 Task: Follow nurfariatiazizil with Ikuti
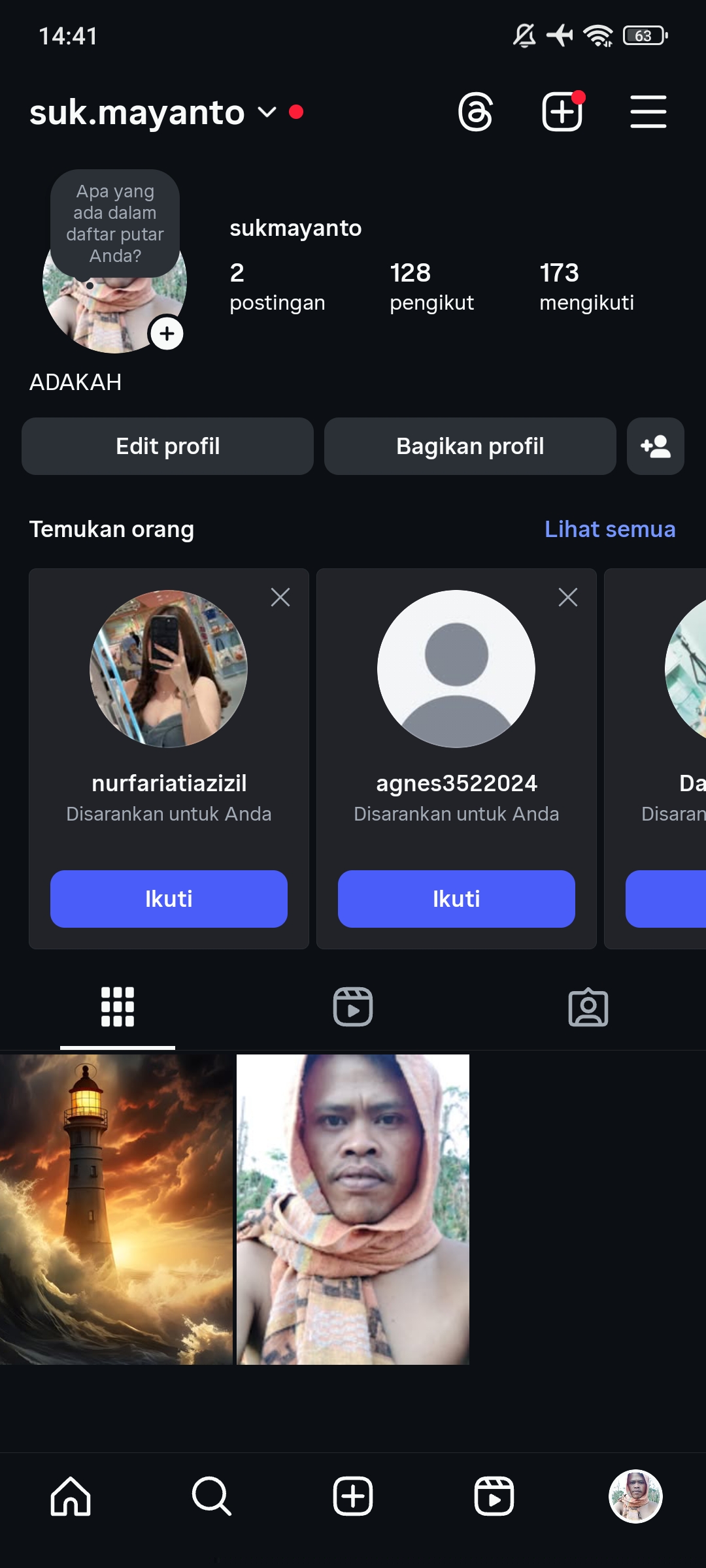click(x=169, y=899)
